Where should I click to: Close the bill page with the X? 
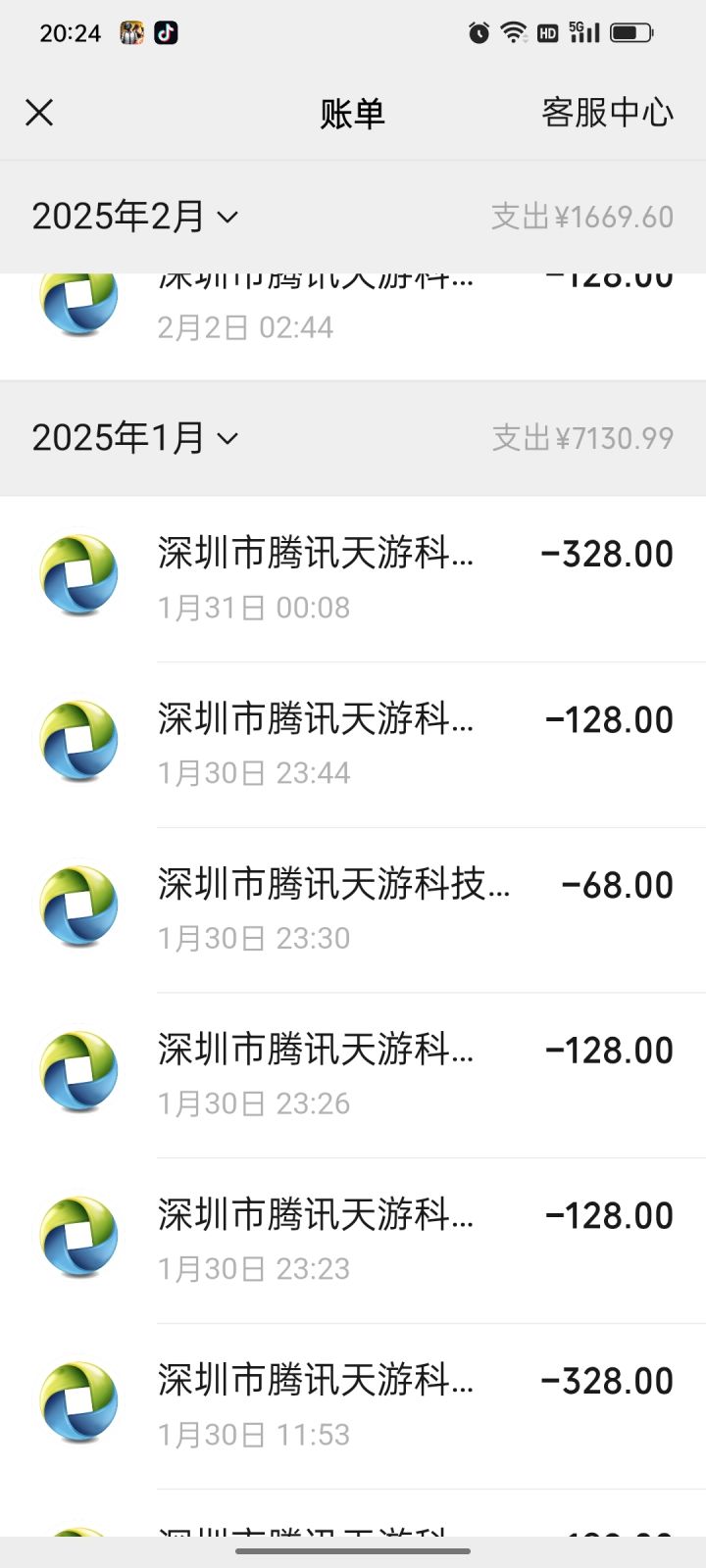coord(39,113)
